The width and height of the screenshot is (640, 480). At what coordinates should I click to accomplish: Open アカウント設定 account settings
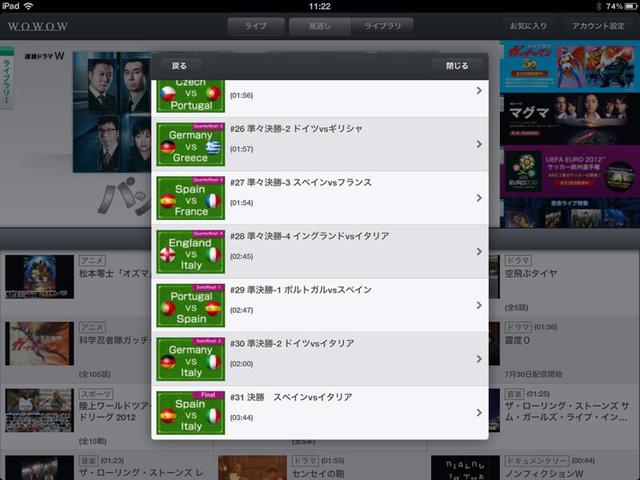click(x=598, y=26)
